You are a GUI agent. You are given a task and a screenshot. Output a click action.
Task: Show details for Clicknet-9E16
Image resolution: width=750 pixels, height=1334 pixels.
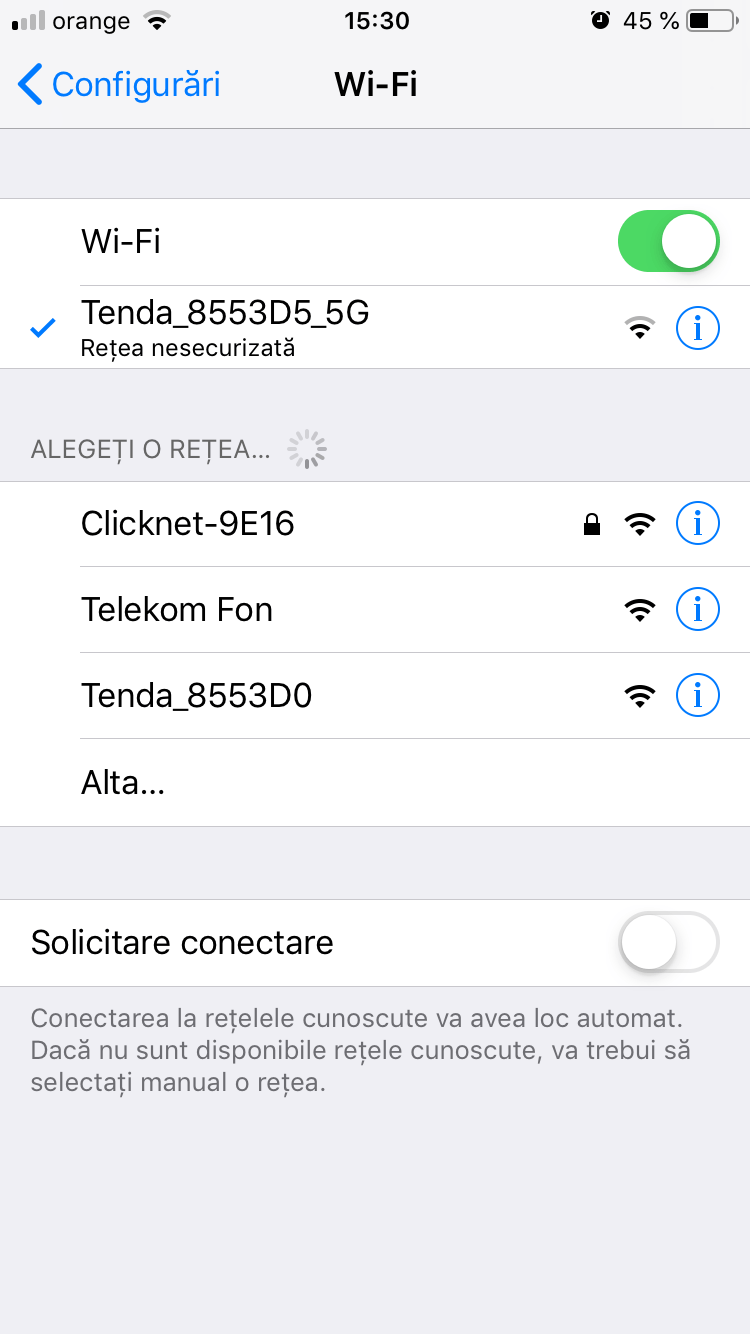click(x=697, y=523)
